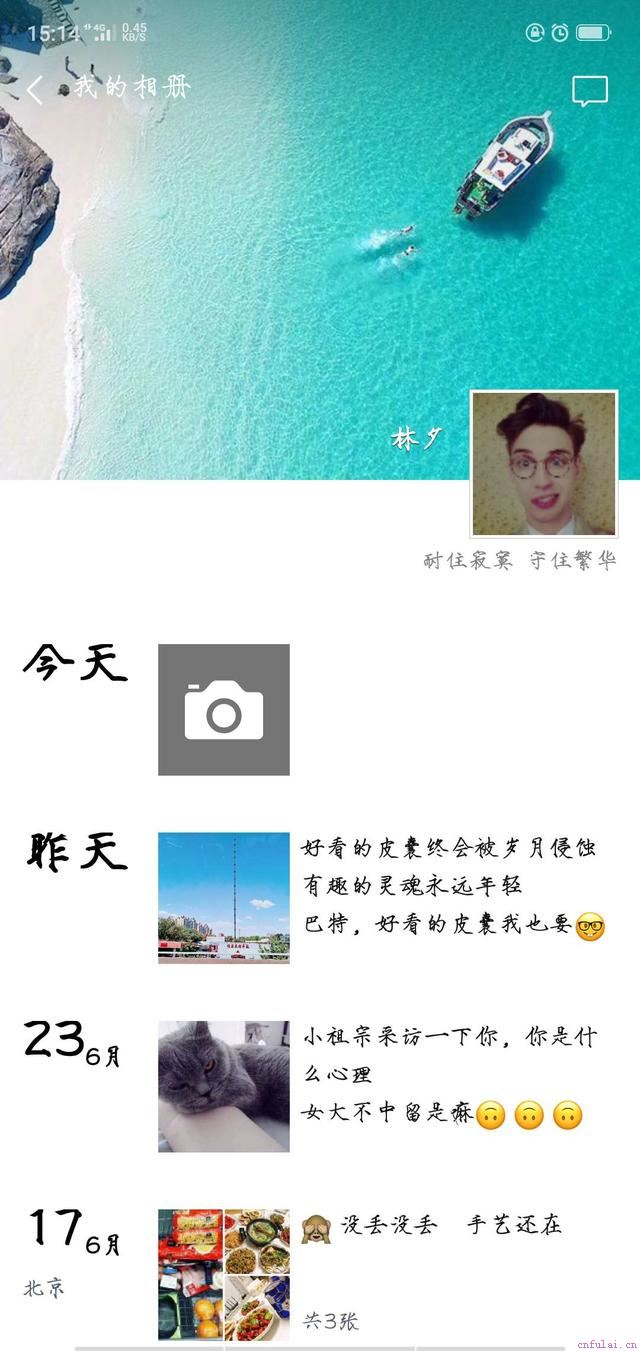Screen dimensions: 640x1351
Task: Tap the camera tile to post today
Action: [x=224, y=710]
